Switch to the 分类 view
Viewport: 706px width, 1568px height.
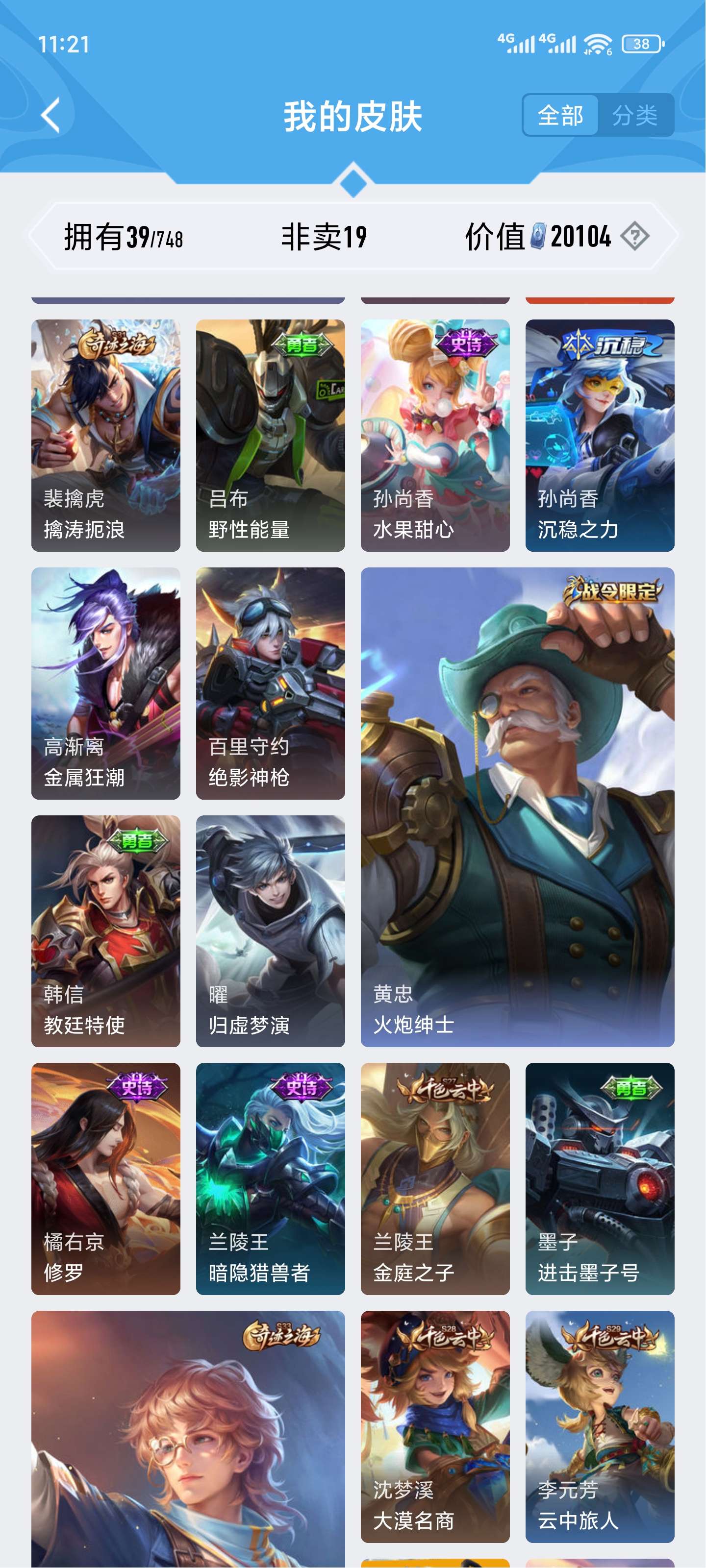[x=635, y=115]
